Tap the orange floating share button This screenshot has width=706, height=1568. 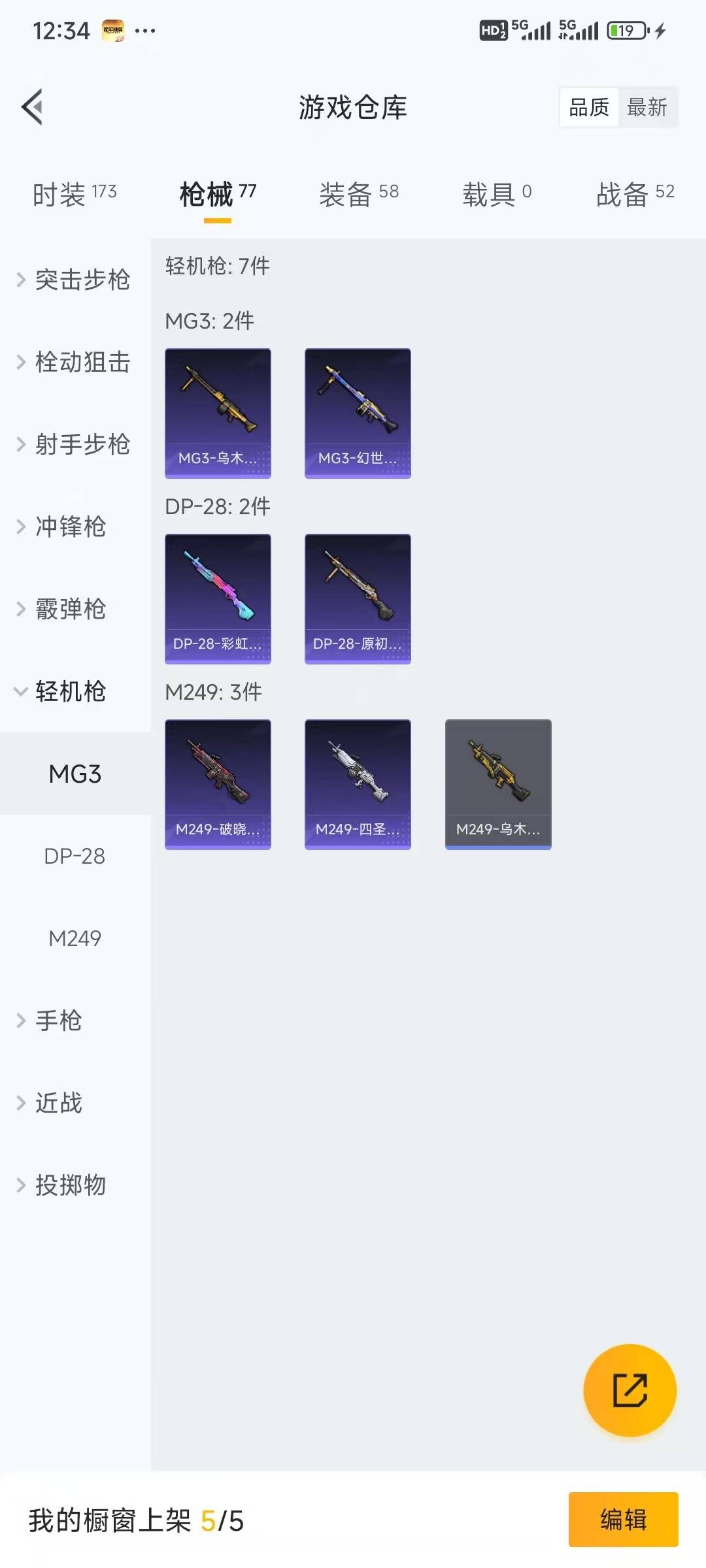(630, 1390)
